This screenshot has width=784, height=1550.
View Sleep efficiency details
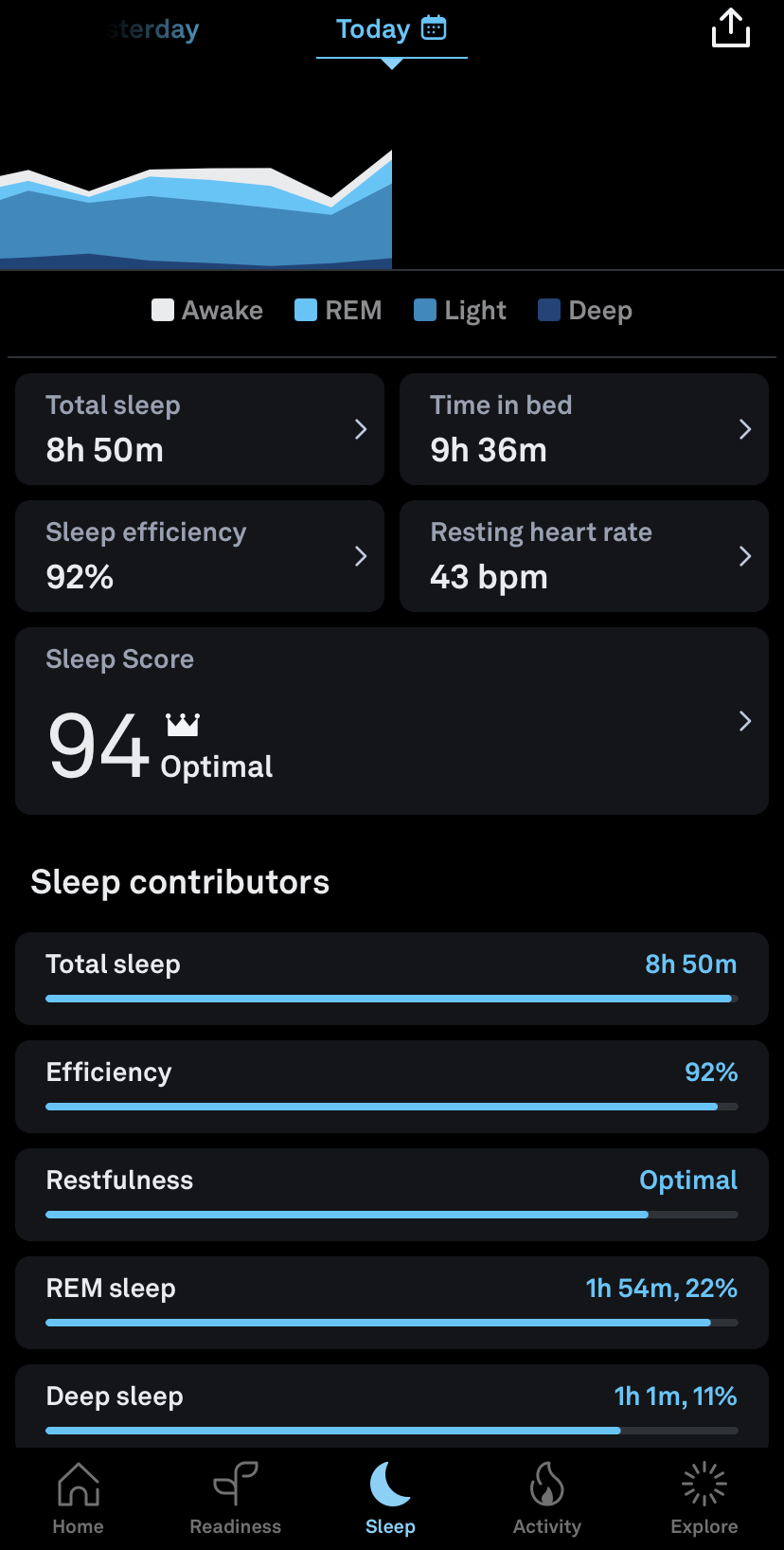[x=200, y=556]
